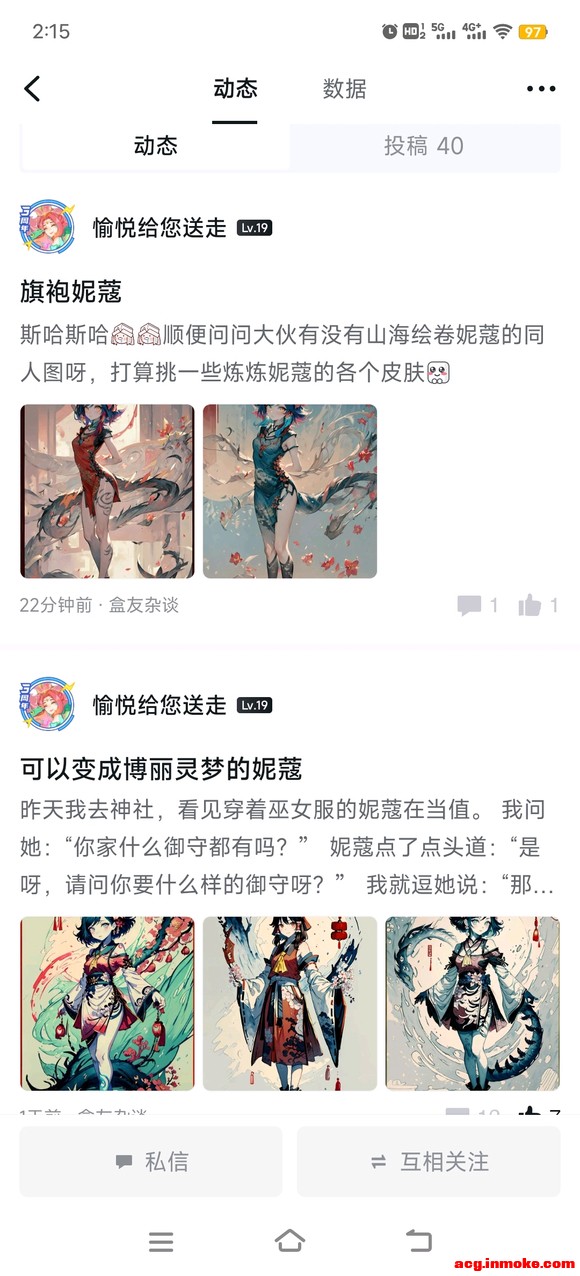Open the 旗袍妮蔻 post

[x=71, y=292]
